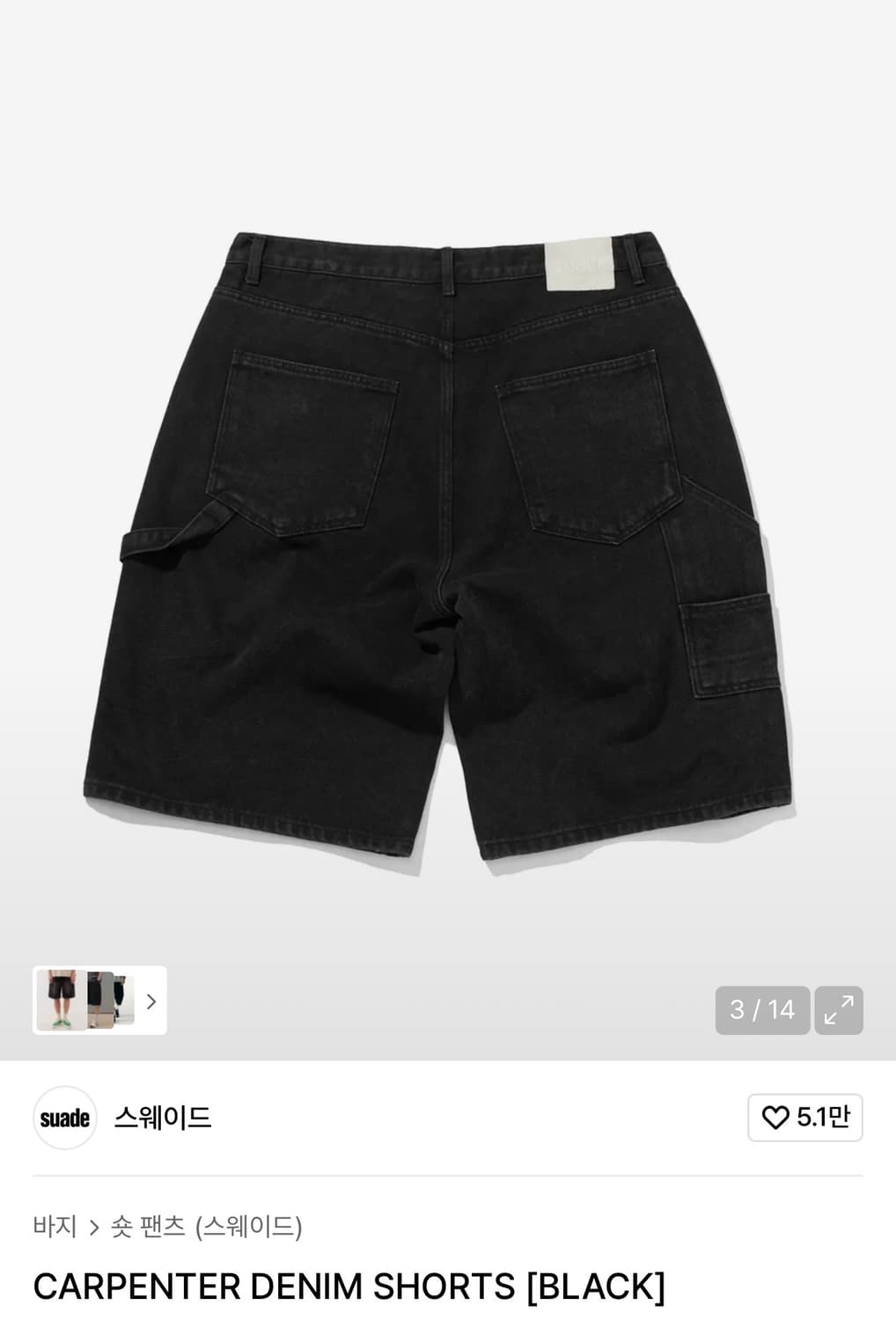
Task: Open the 스웨이드 brand page
Action: tap(162, 1118)
